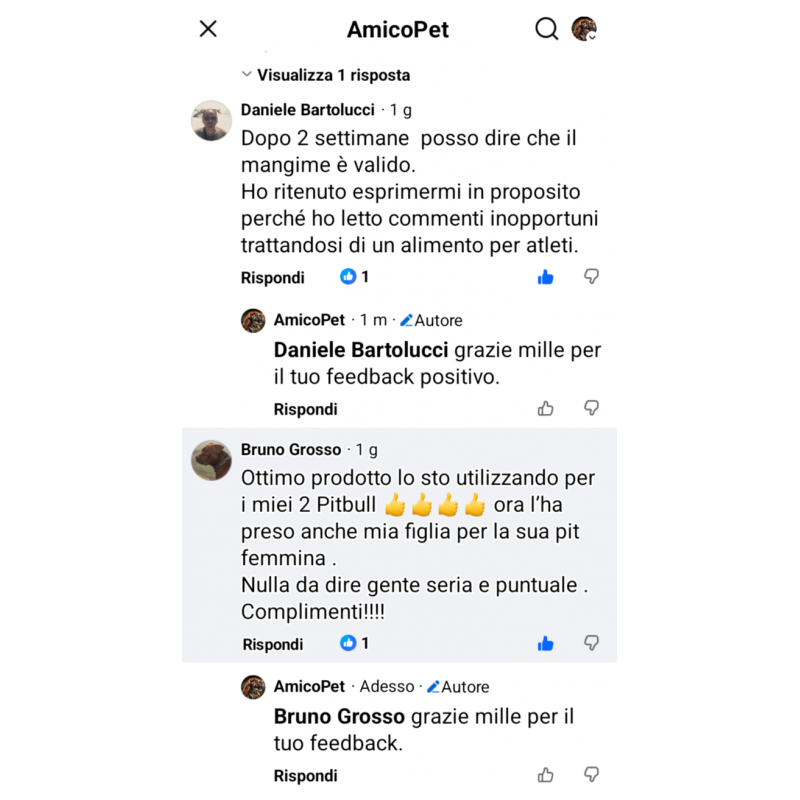Open Bruno Grosso's profile name
800x800 pixels.
point(291,450)
